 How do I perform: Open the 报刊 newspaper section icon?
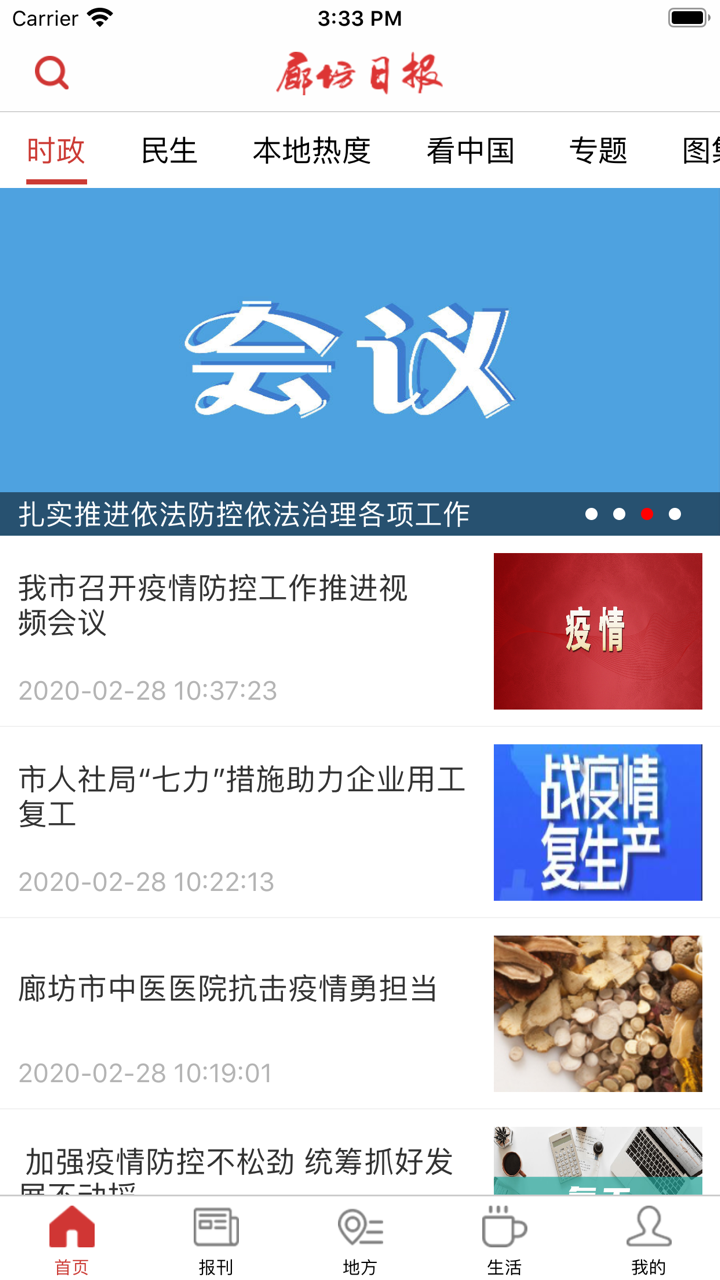(214, 1237)
